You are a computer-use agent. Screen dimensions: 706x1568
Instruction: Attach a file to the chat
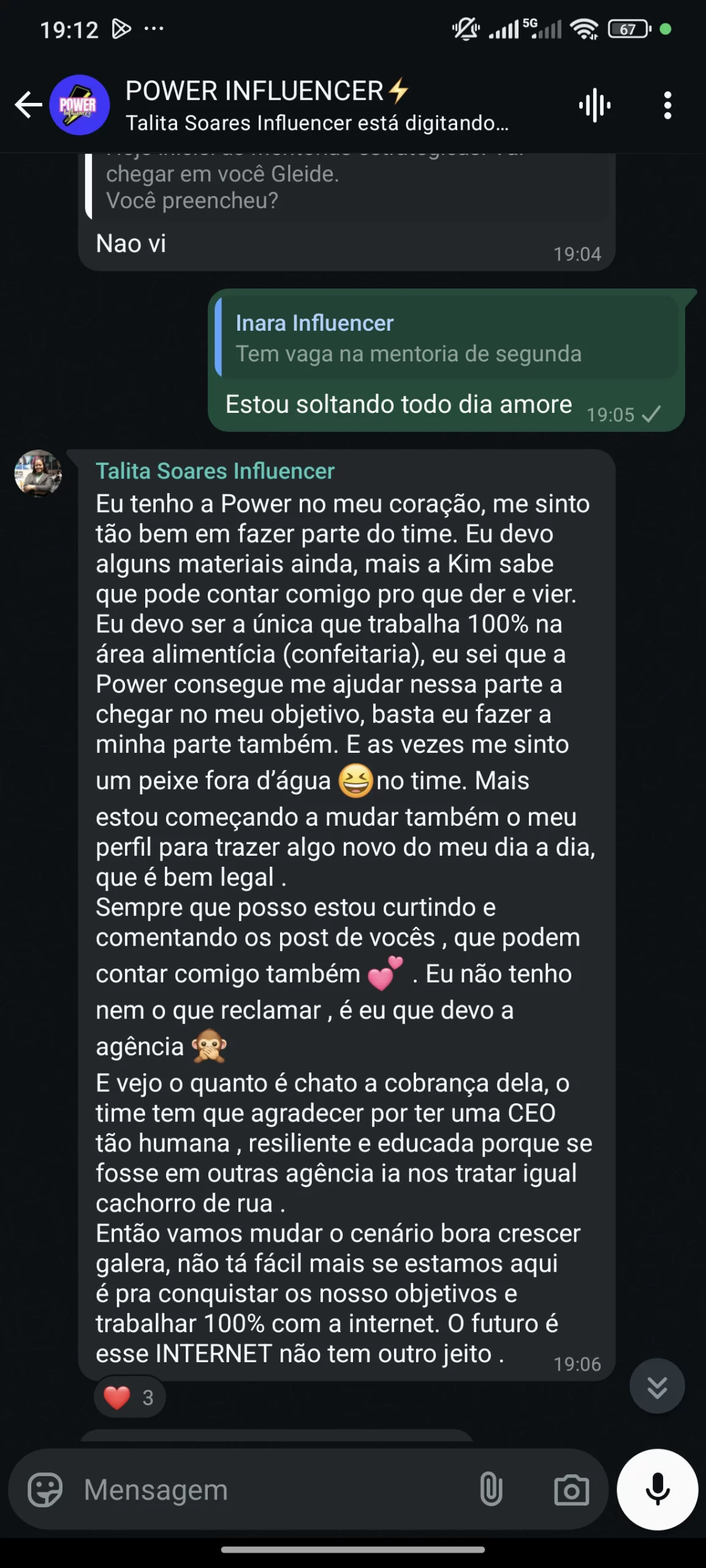[x=491, y=1490]
